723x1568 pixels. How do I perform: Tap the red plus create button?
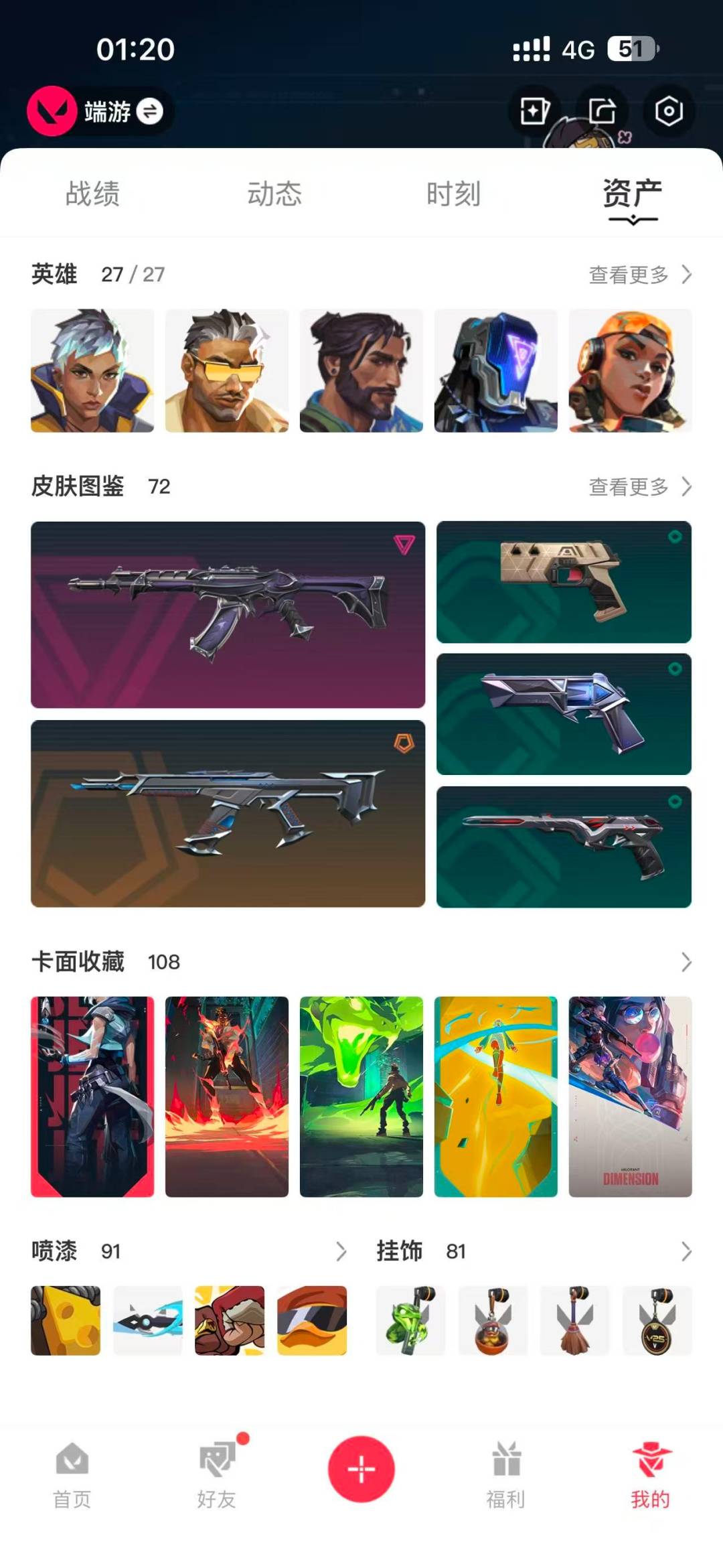pyautogui.click(x=361, y=1469)
